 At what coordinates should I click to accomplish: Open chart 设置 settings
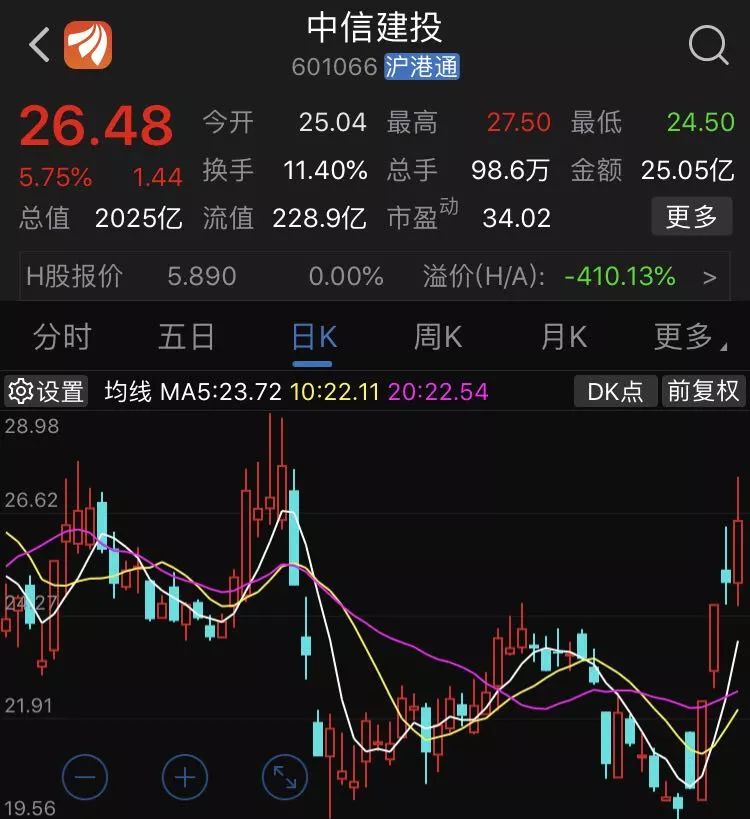click(46, 391)
